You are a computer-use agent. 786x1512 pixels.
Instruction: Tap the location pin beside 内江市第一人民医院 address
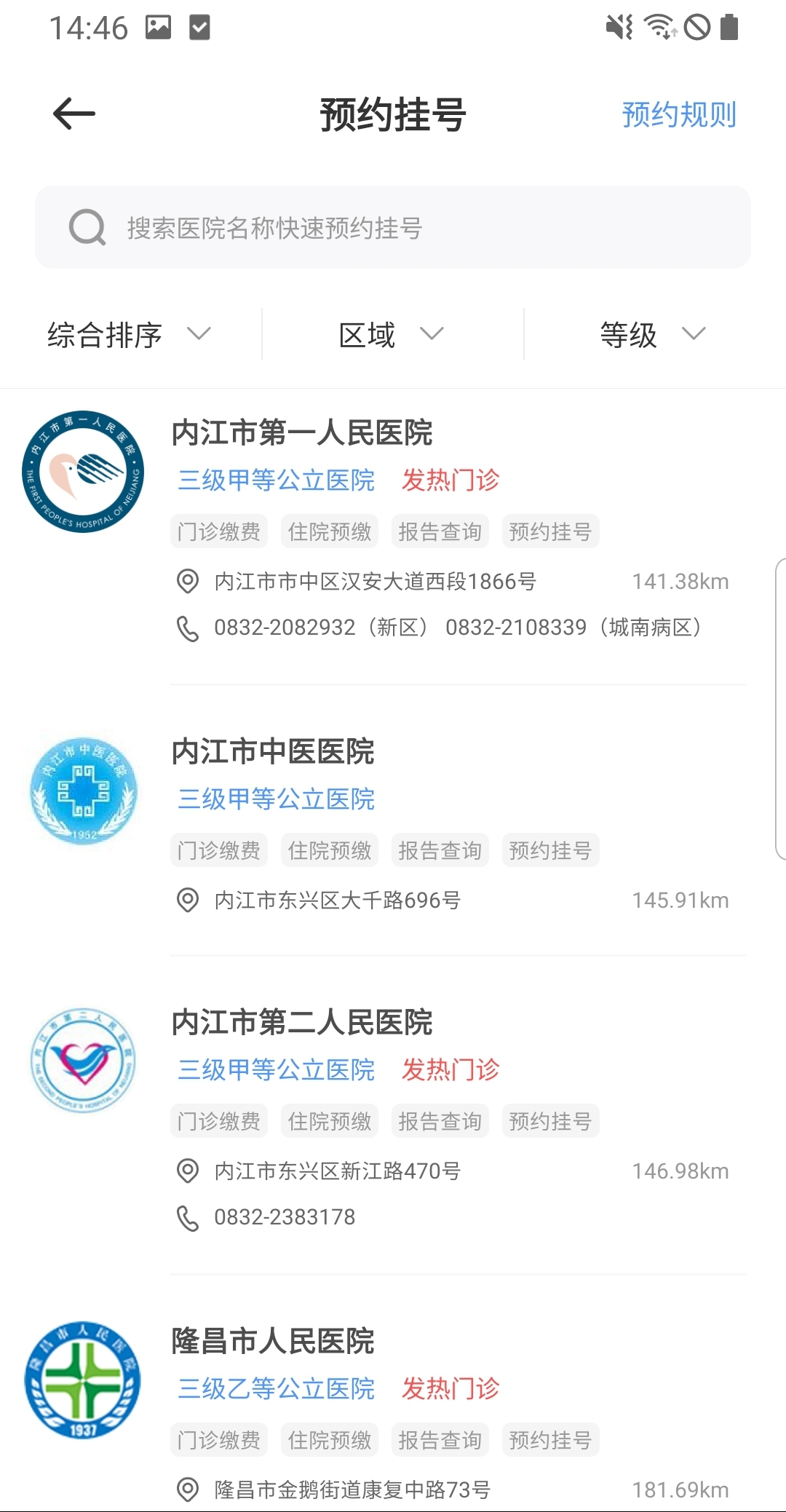[187, 581]
